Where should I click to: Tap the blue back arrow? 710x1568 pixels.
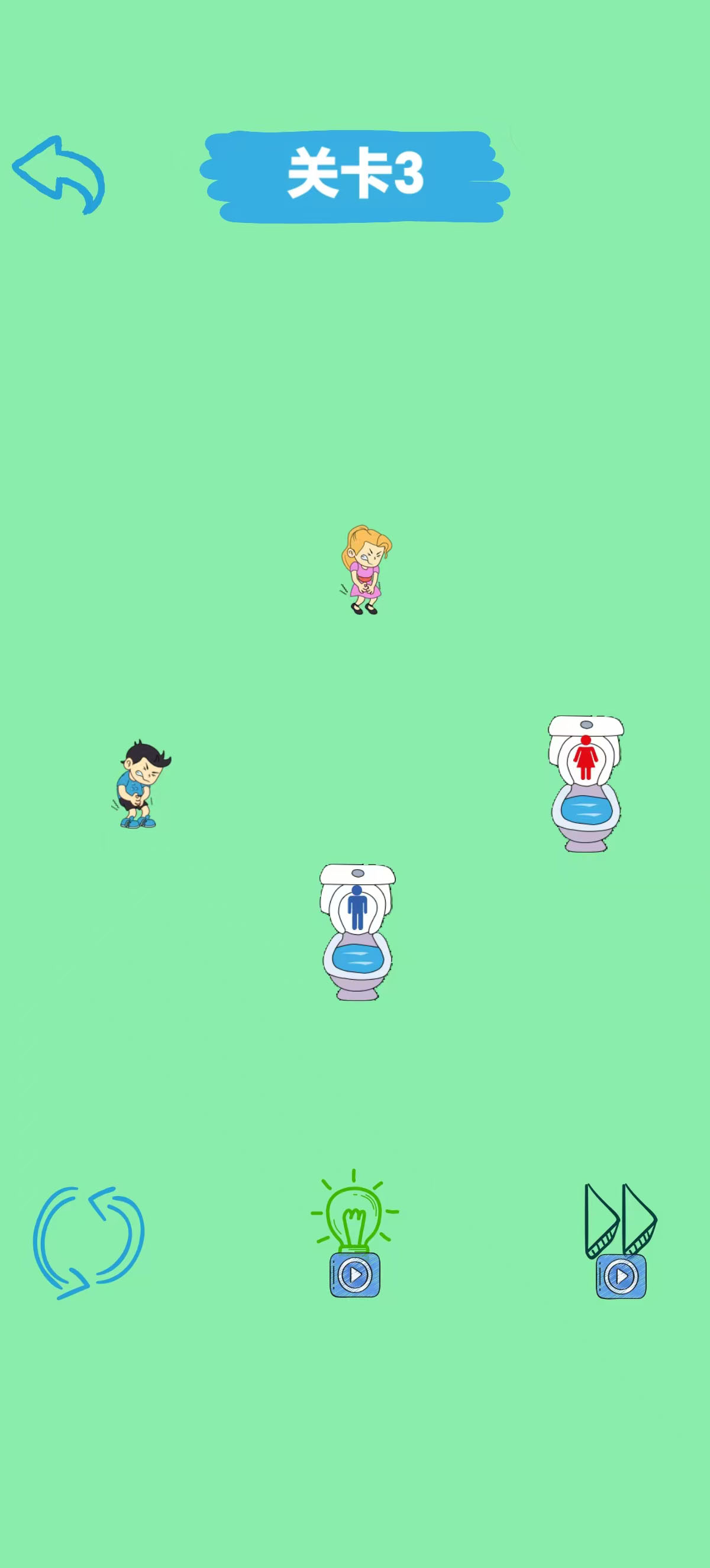[59, 174]
